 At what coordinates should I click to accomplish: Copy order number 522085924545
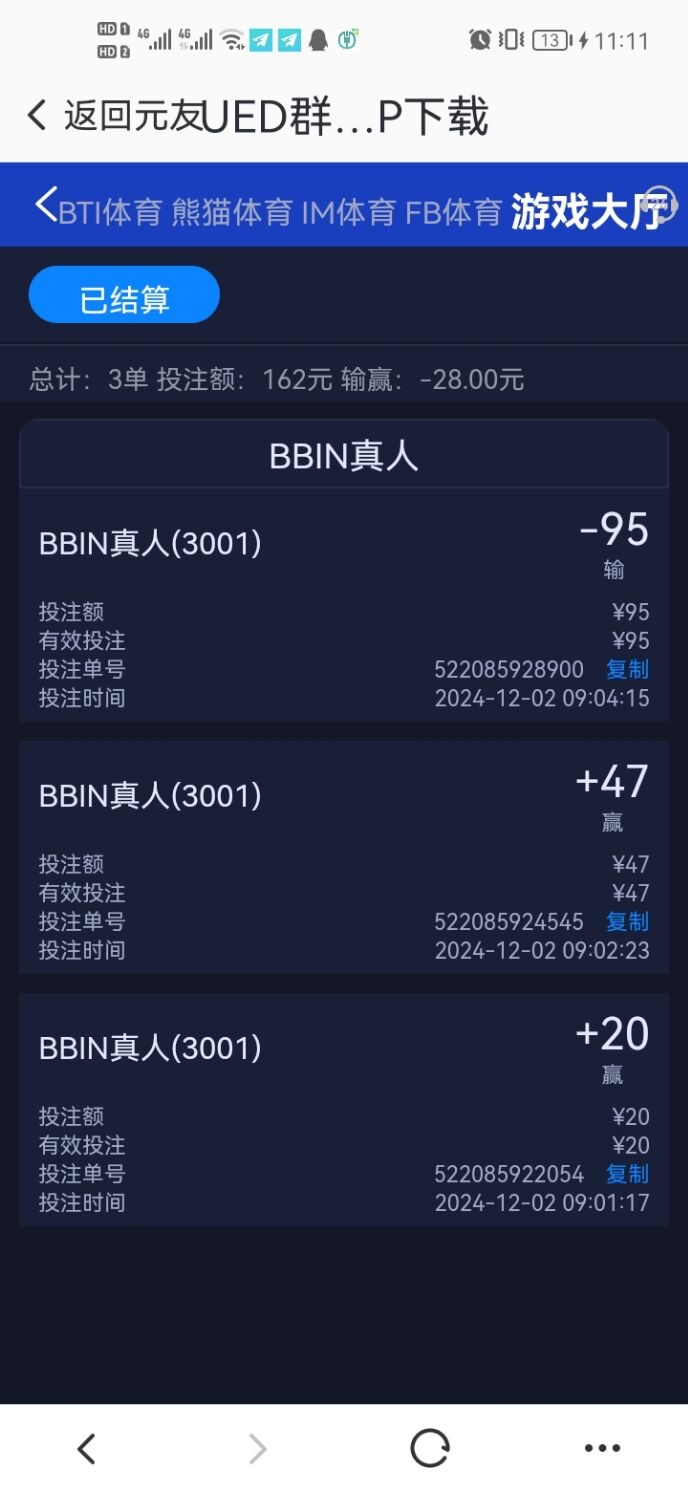pyautogui.click(x=627, y=921)
